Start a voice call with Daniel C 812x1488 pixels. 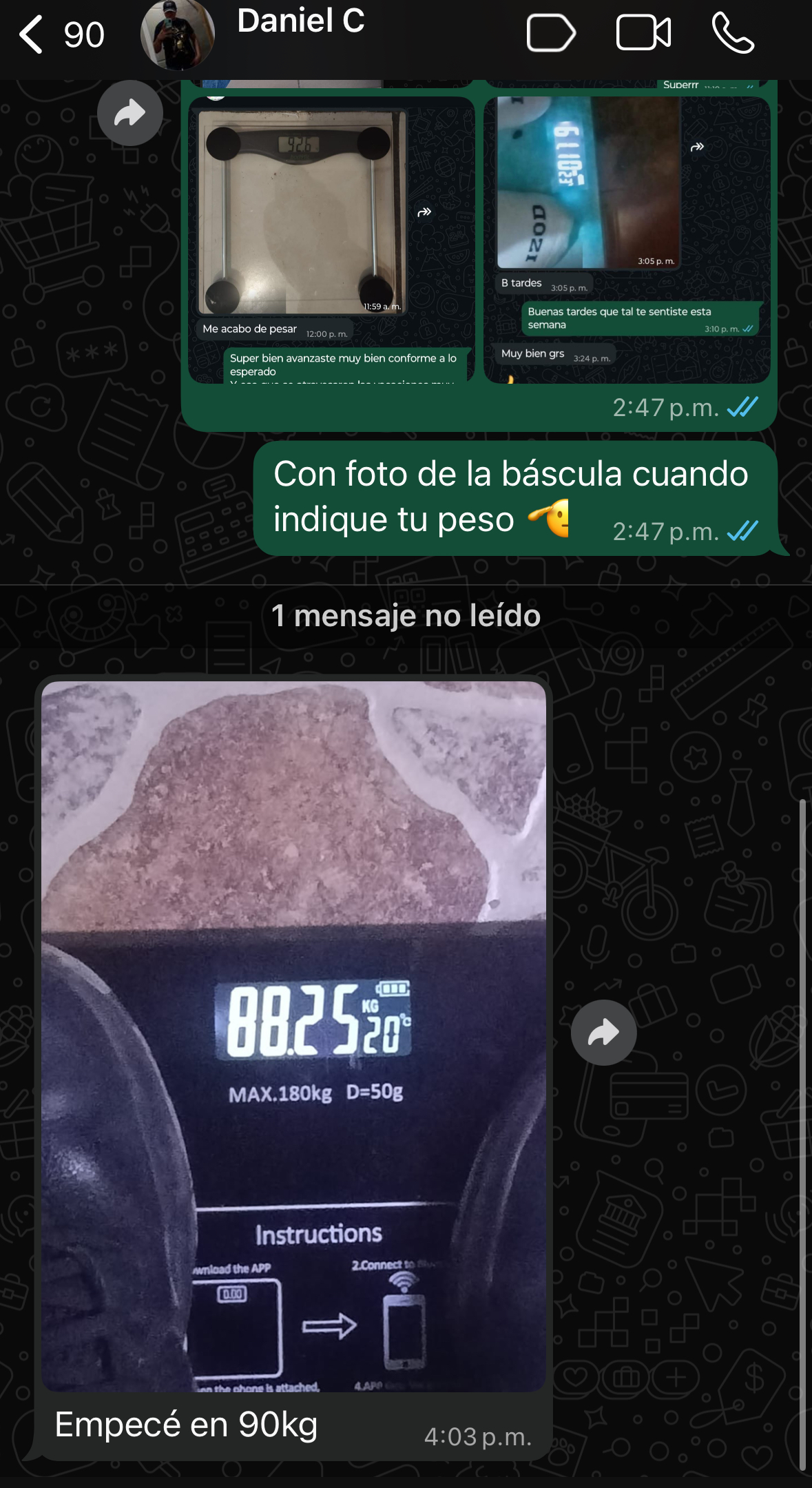pyautogui.click(x=733, y=33)
